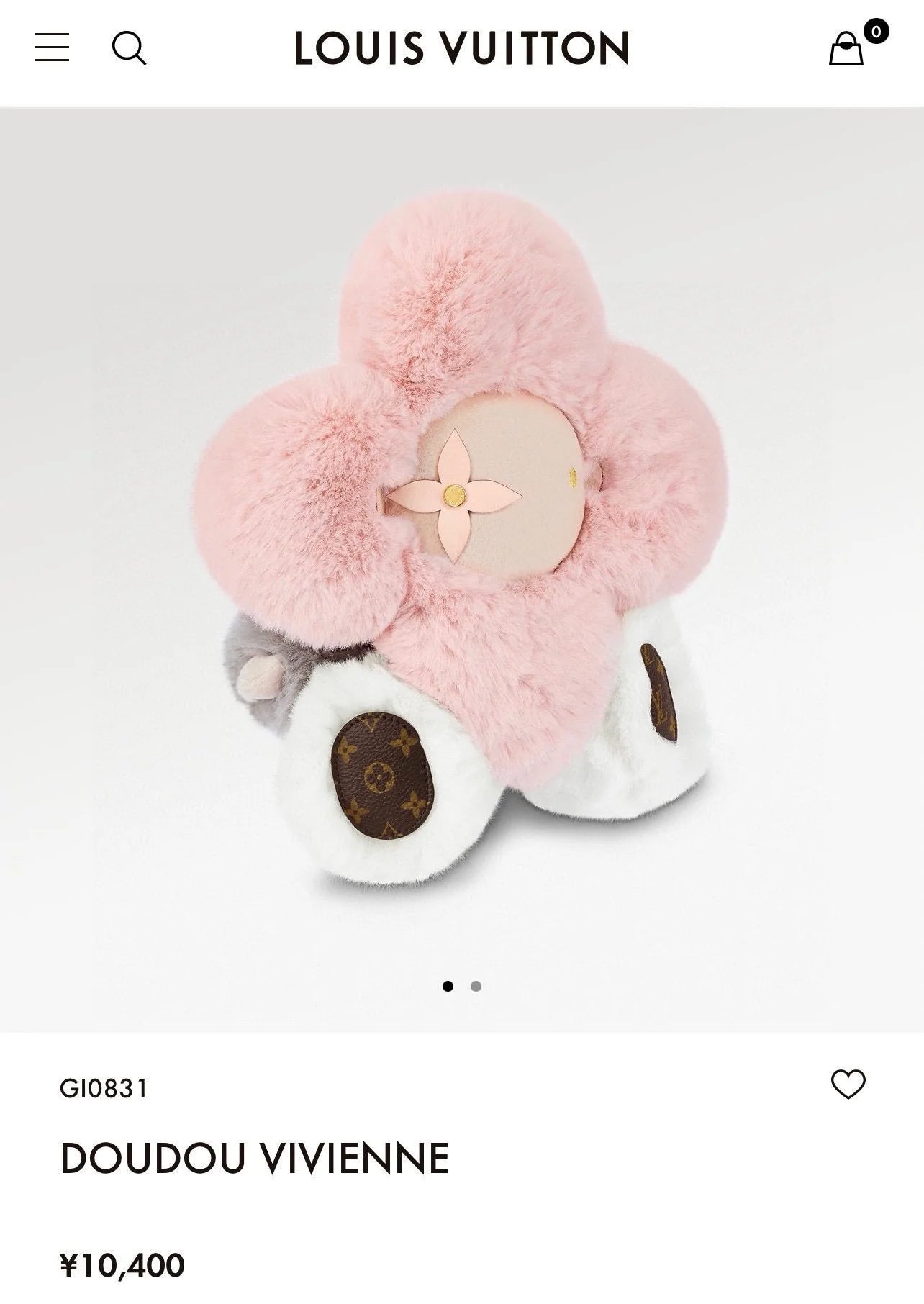Screen dimensions: 924x1304
Task: Open the search magnifier
Action: [x=129, y=48]
